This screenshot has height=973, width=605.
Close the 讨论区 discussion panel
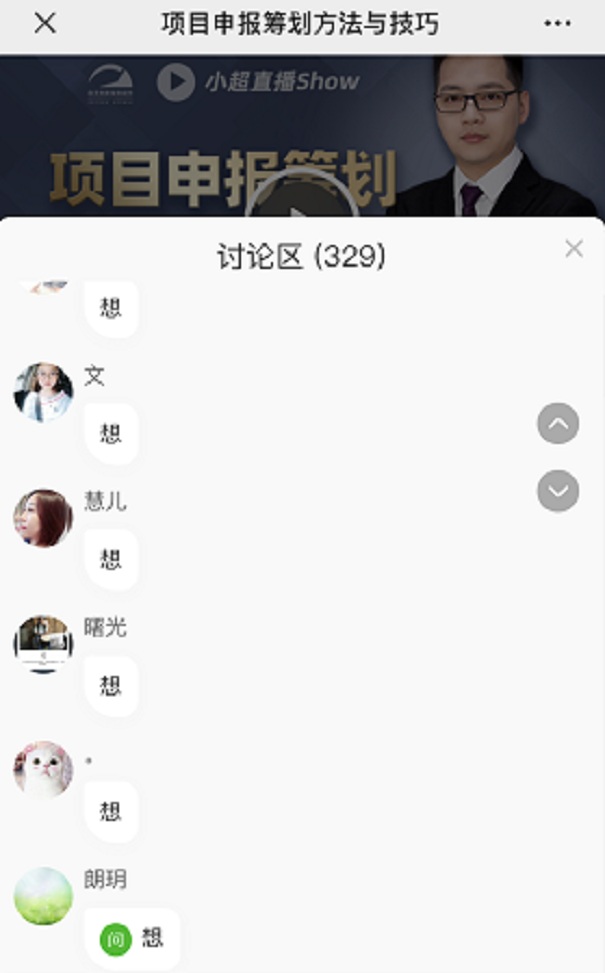click(573, 248)
